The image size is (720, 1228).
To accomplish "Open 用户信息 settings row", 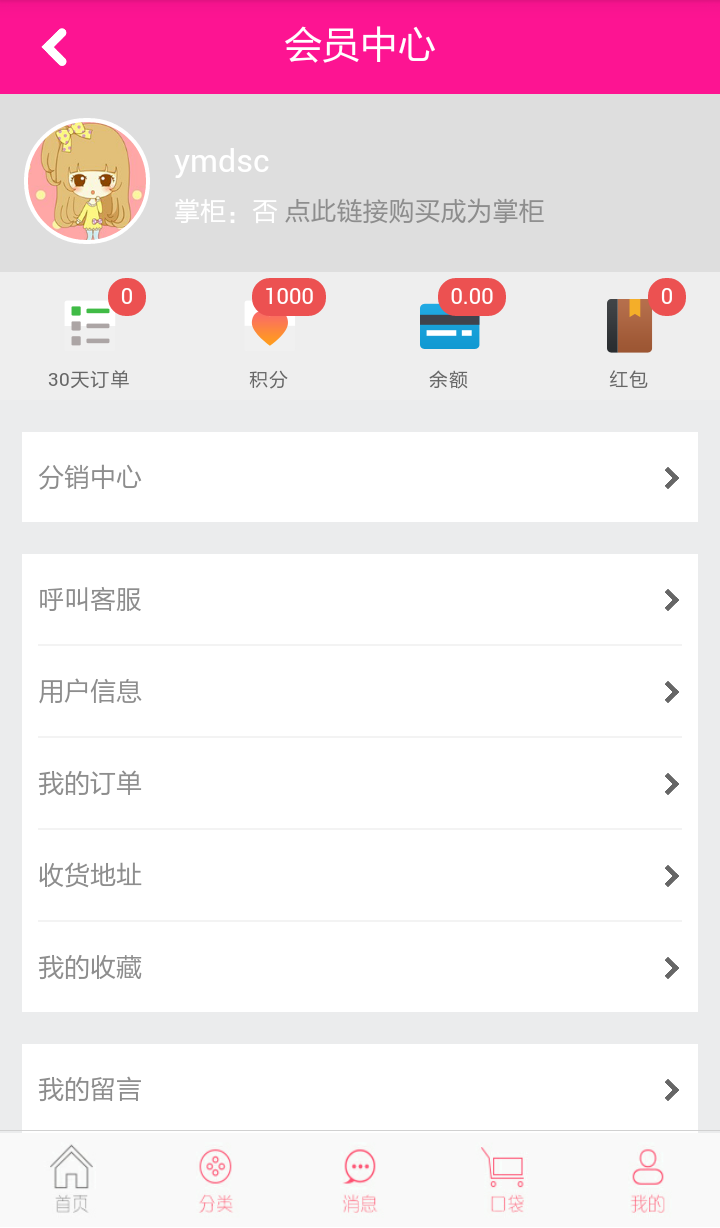I will click(360, 692).
